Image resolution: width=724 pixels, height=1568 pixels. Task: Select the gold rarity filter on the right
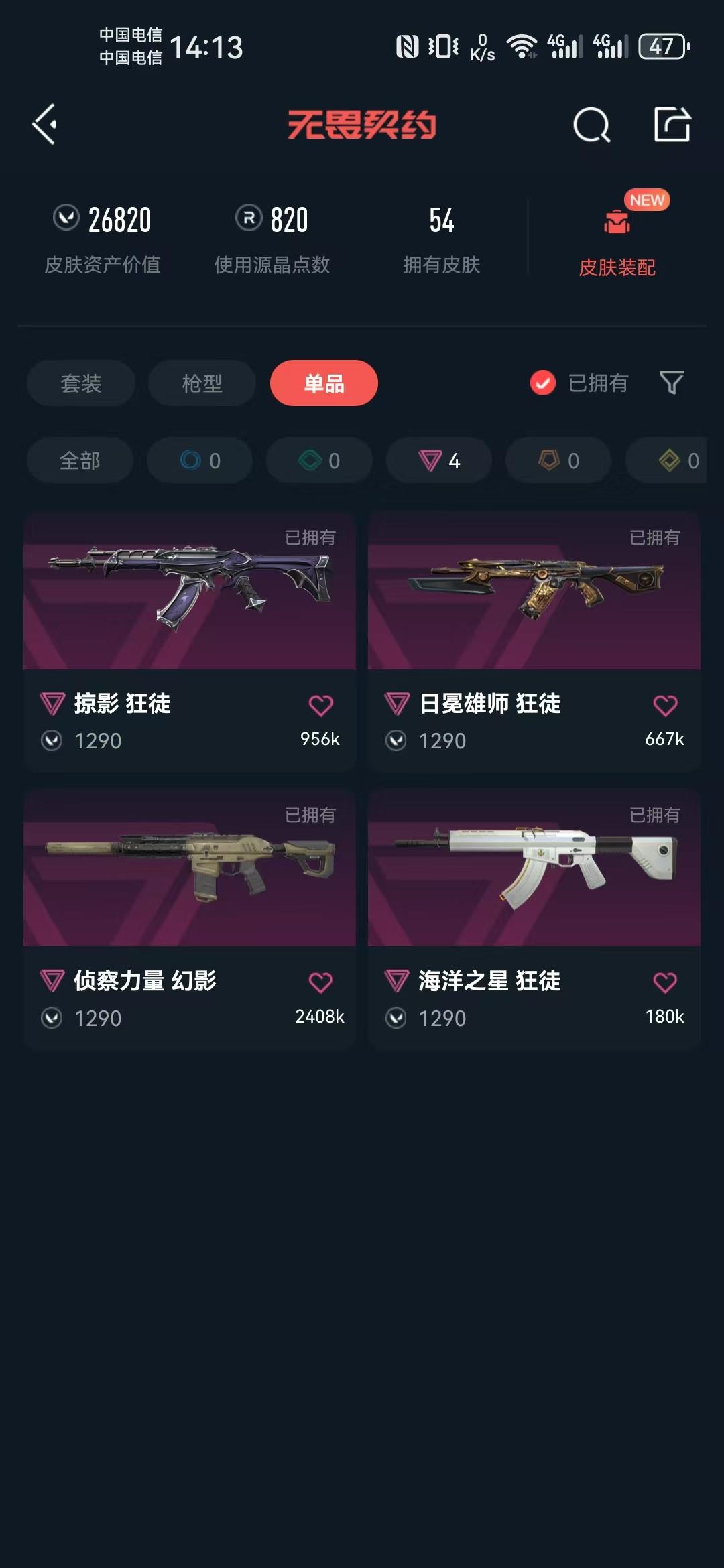[677, 460]
